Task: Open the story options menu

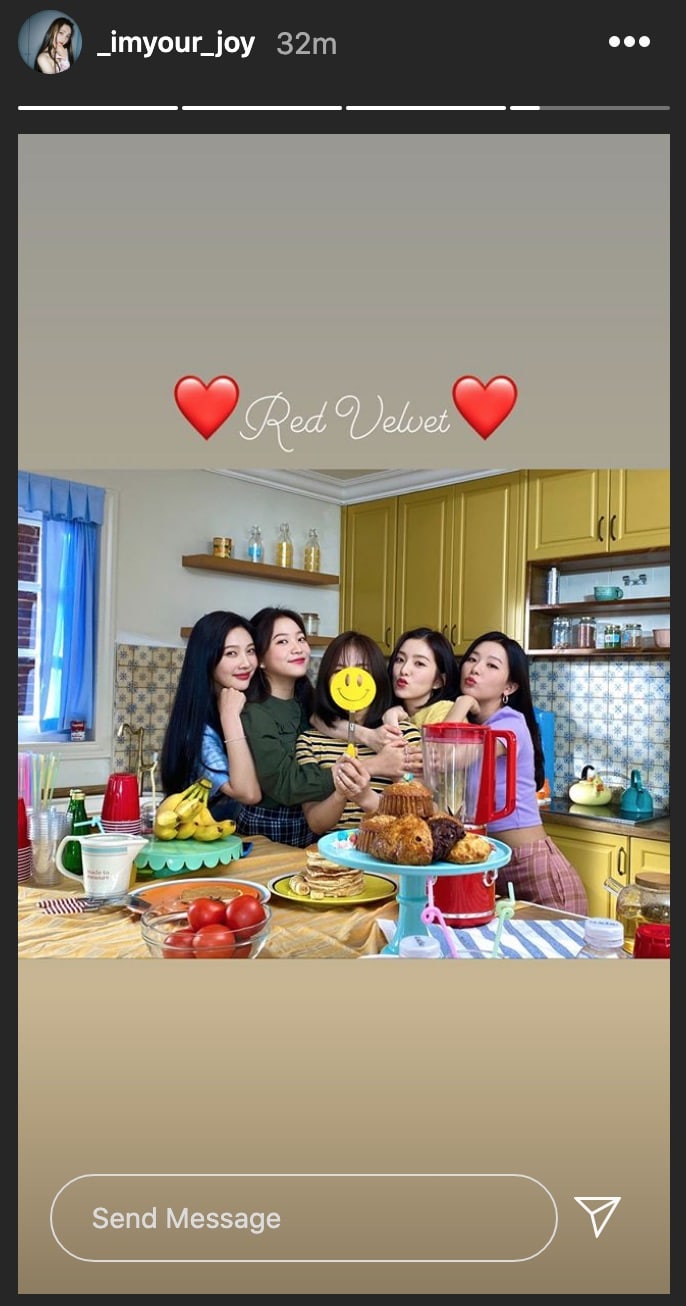Action: point(629,42)
